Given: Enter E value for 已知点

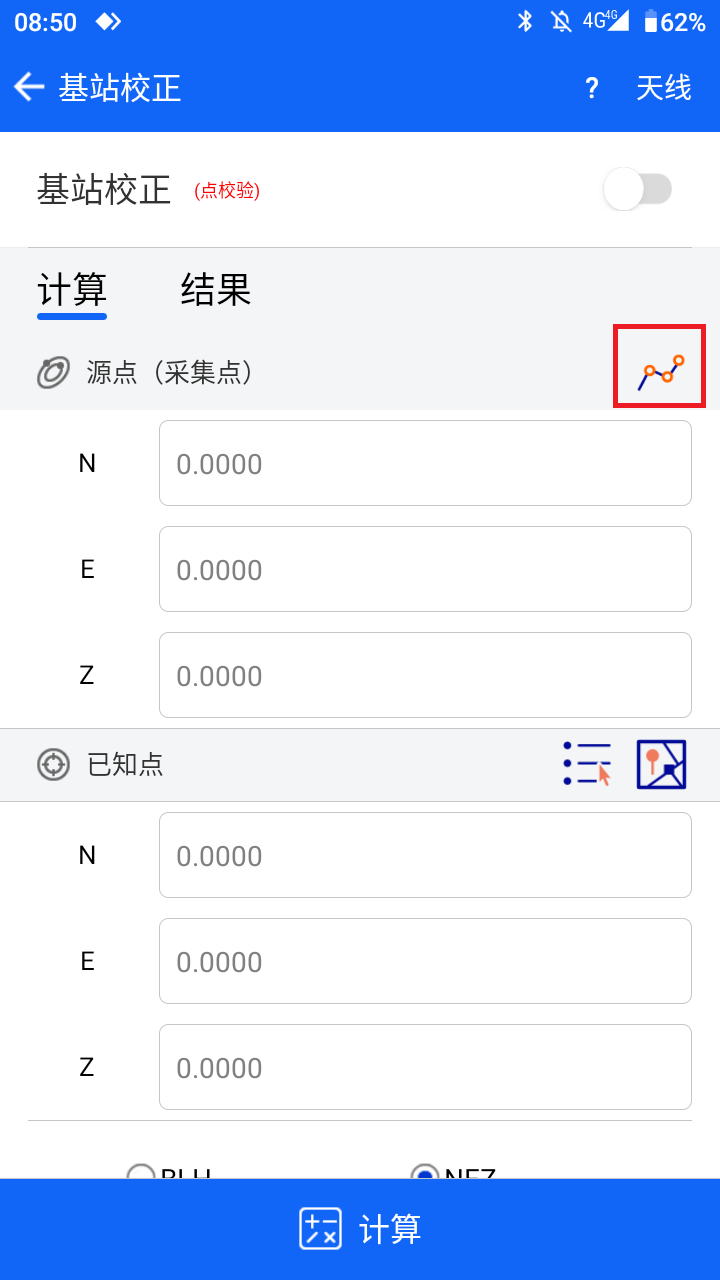Looking at the screenshot, I should click(425, 961).
